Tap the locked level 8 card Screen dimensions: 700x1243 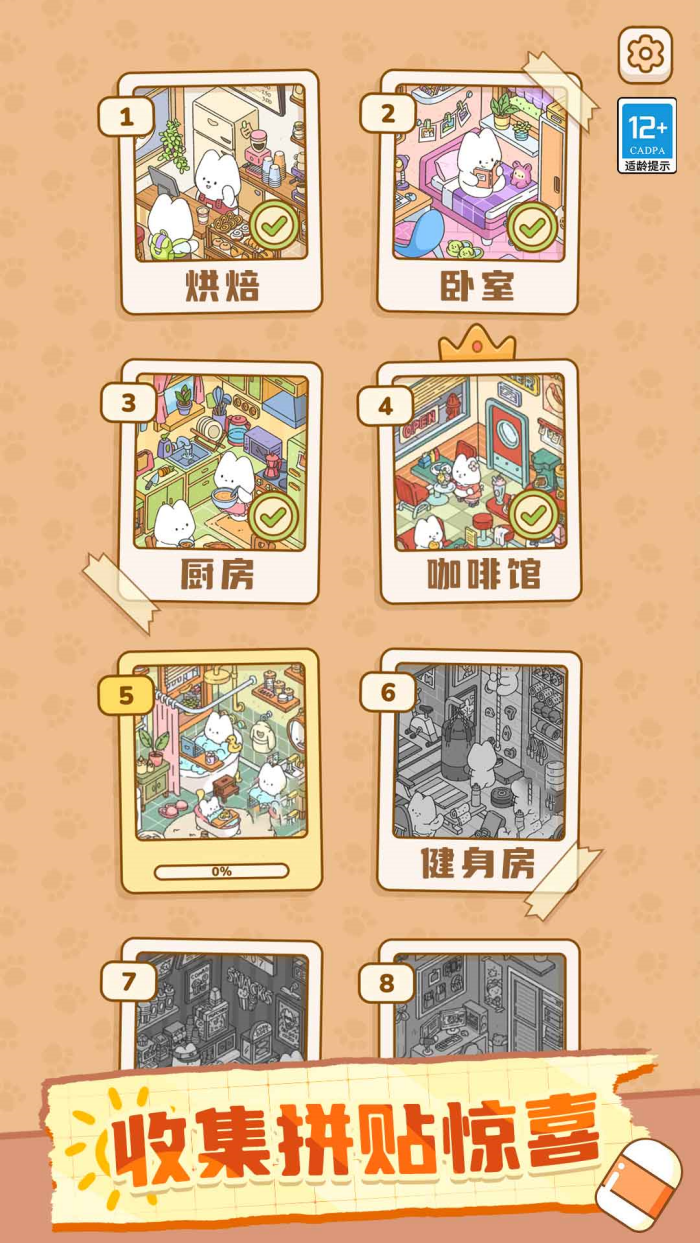point(478,1000)
